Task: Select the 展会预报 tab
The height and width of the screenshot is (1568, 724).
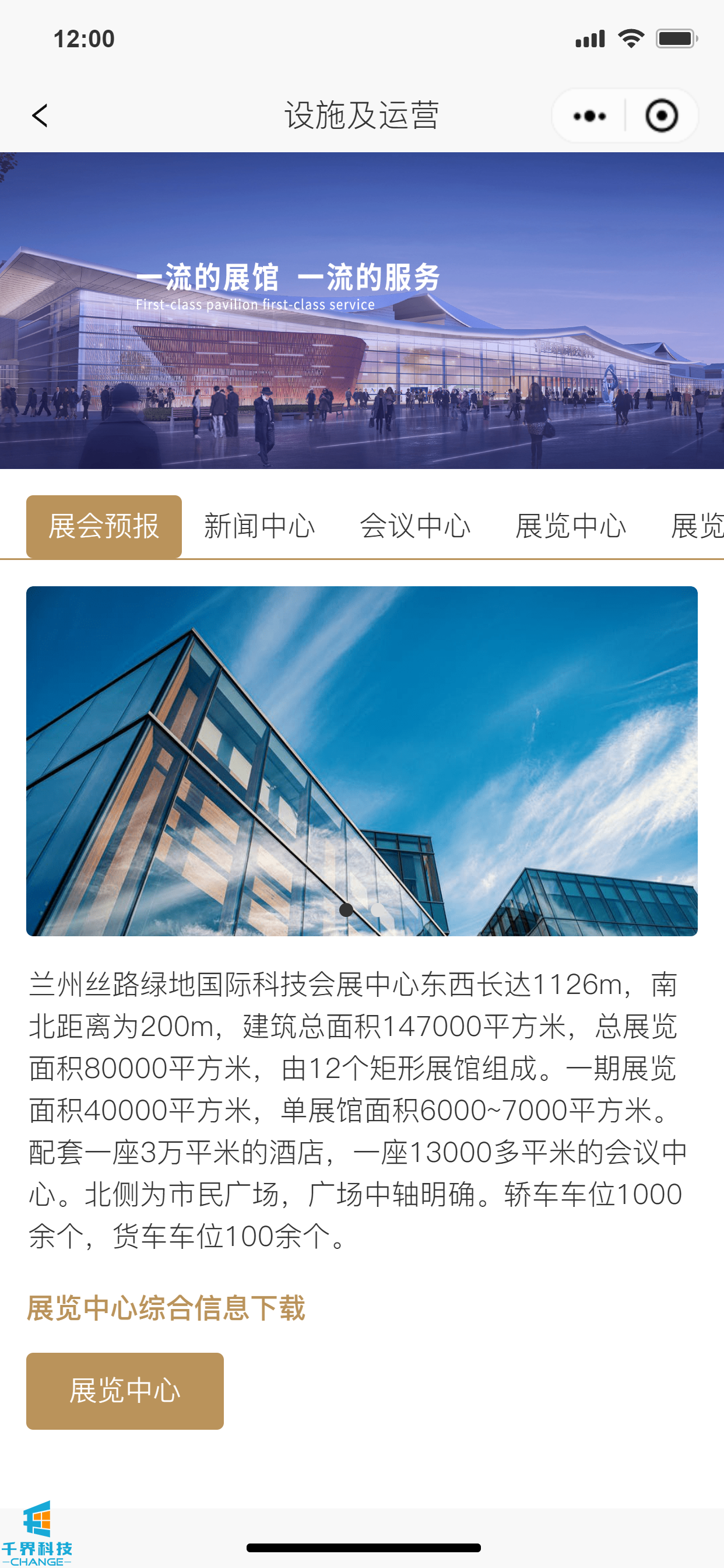Action: pyautogui.click(x=104, y=526)
